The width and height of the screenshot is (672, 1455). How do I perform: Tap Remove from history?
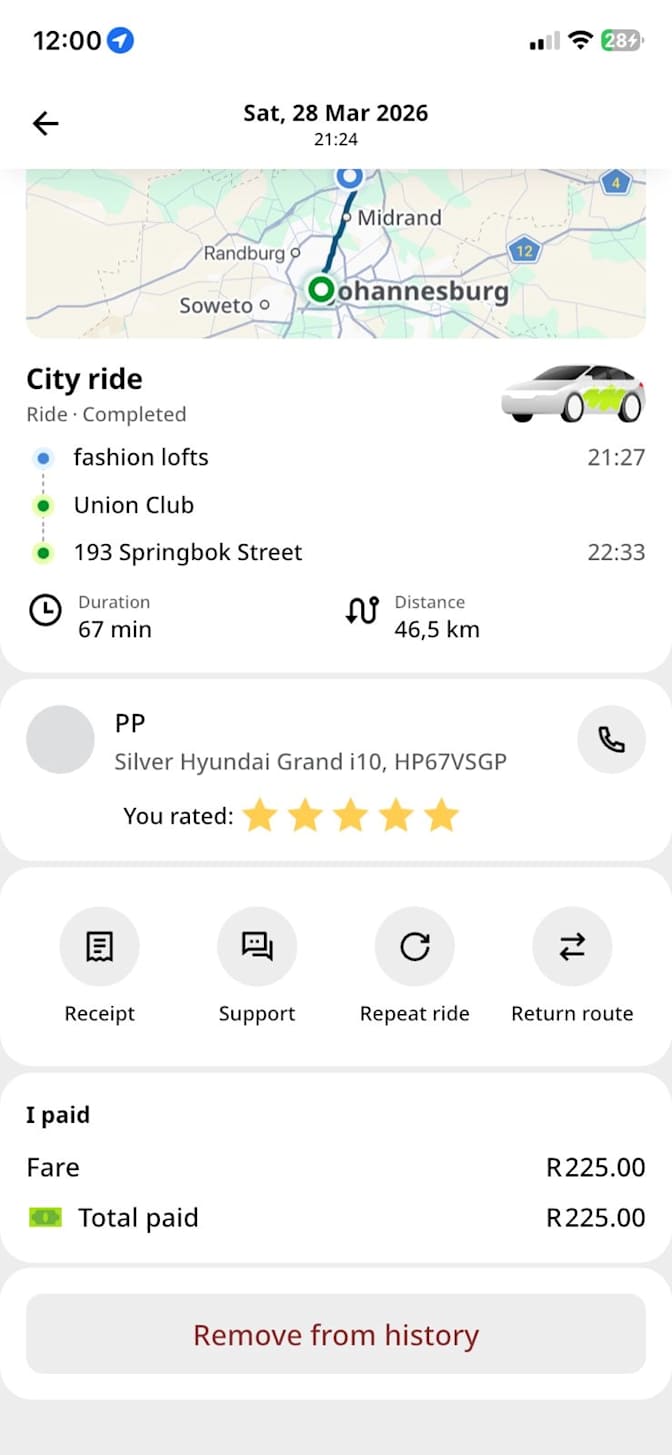[x=336, y=1334]
